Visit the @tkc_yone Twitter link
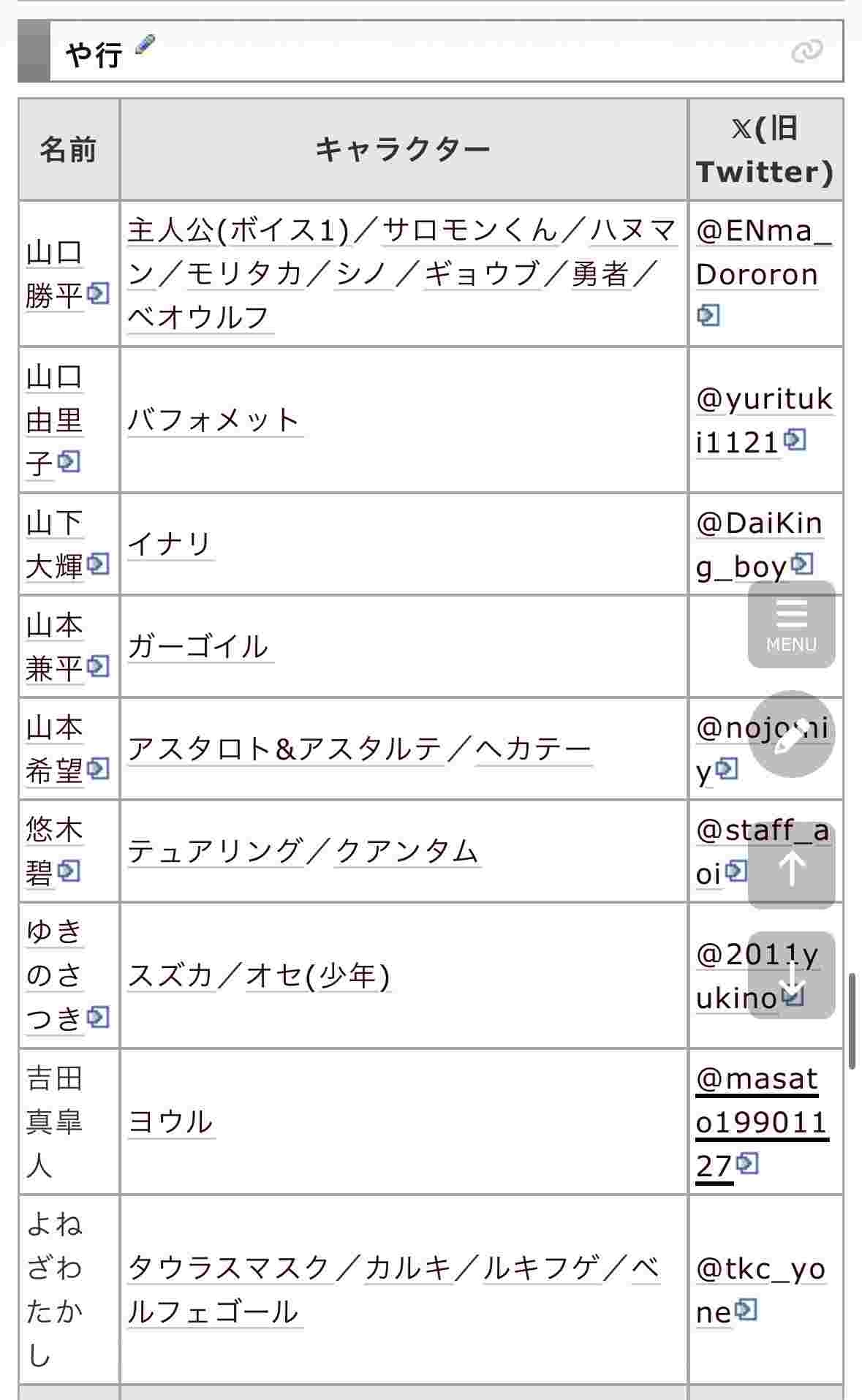This screenshot has height=1400, width=862. [x=760, y=1290]
